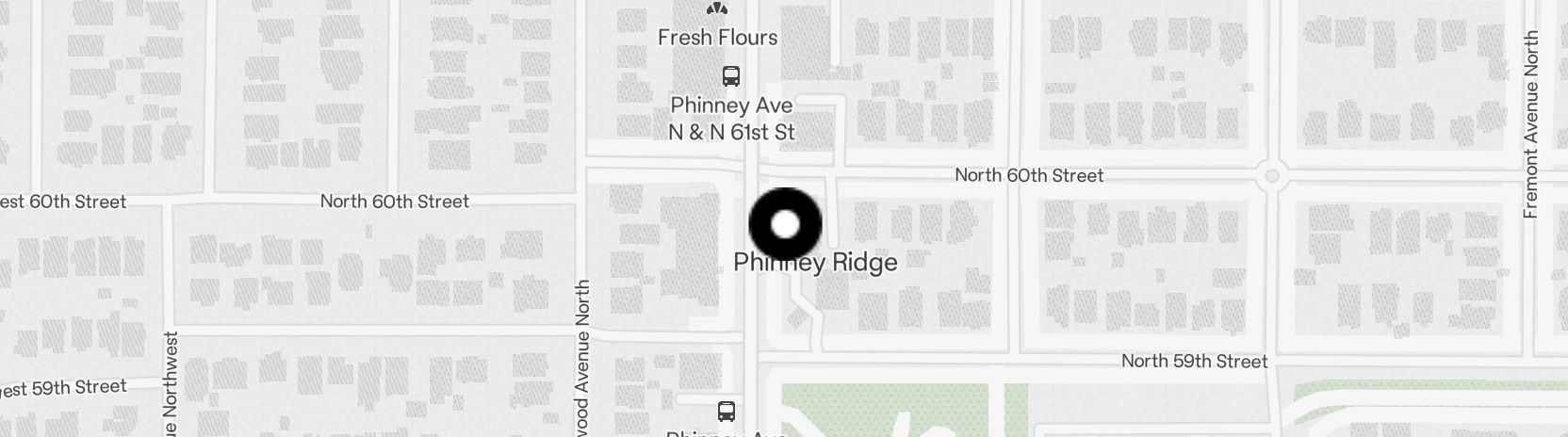This screenshot has height=437, width=1568.
Task: Tap the bus stop icon near North 59th Street
Action: click(x=726, y=412)
